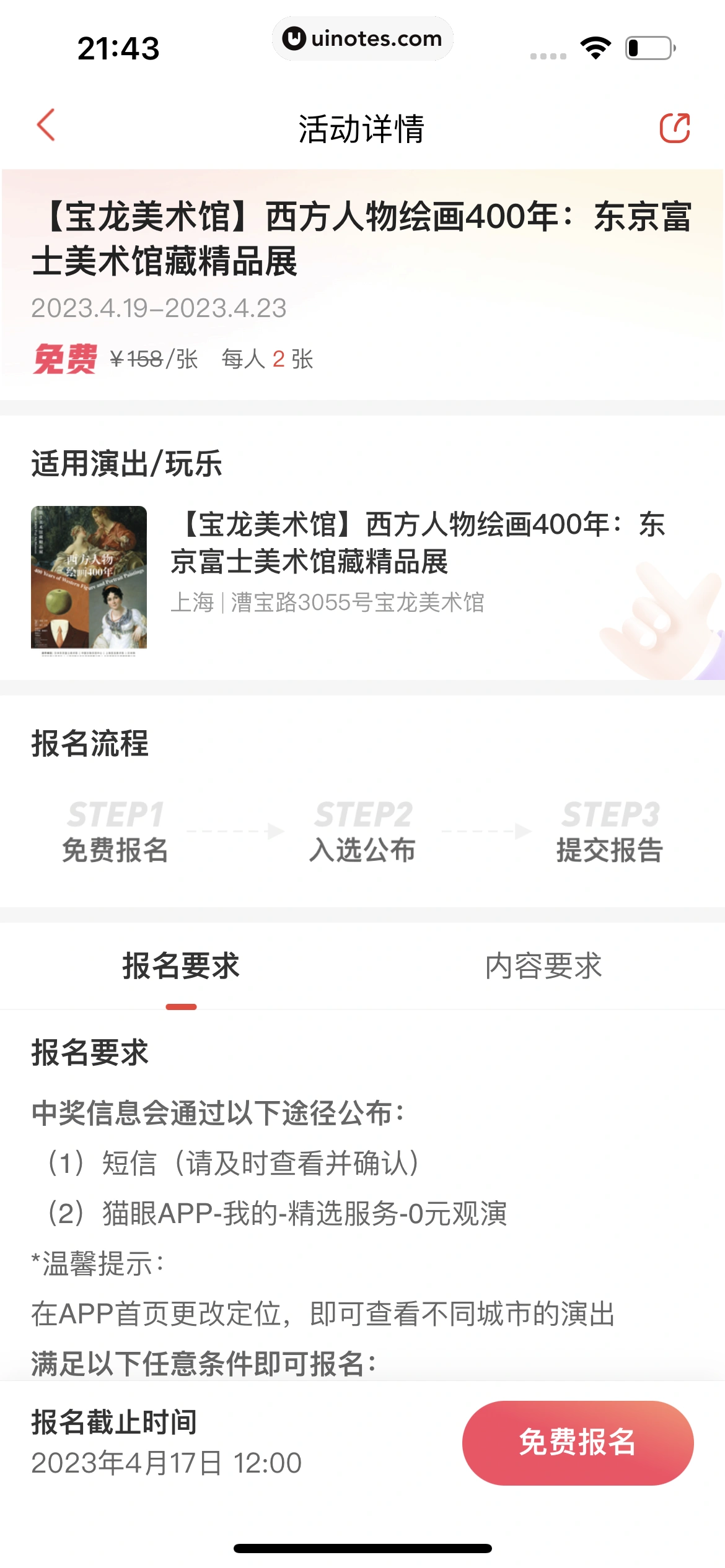Screen dimensions: 725x1568
Task: Open the 宝龙美术馆 exhibition card
Action: pyautogui.click(x=362, y=578)
